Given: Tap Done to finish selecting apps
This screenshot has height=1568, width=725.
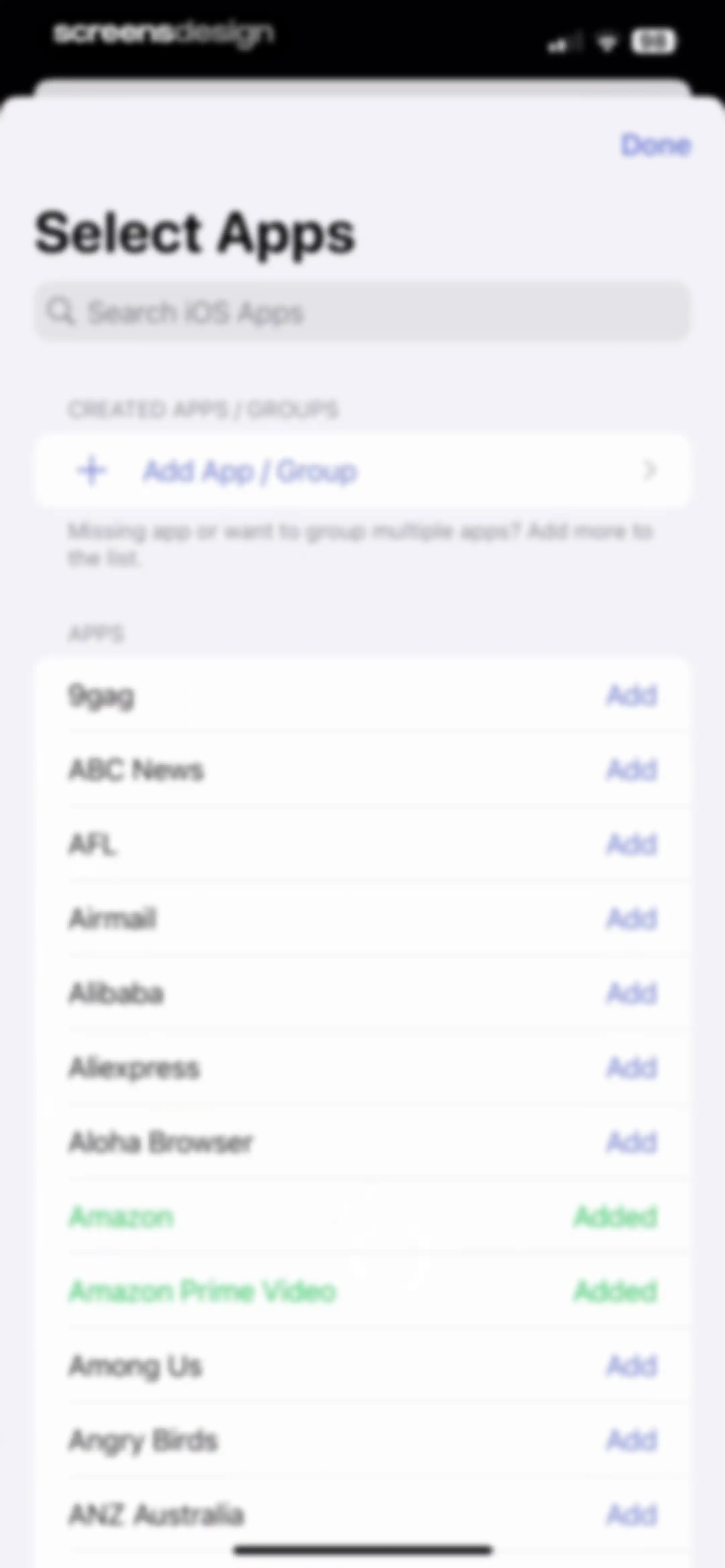Looking at the screenshot, I should (x=656, y=145).
